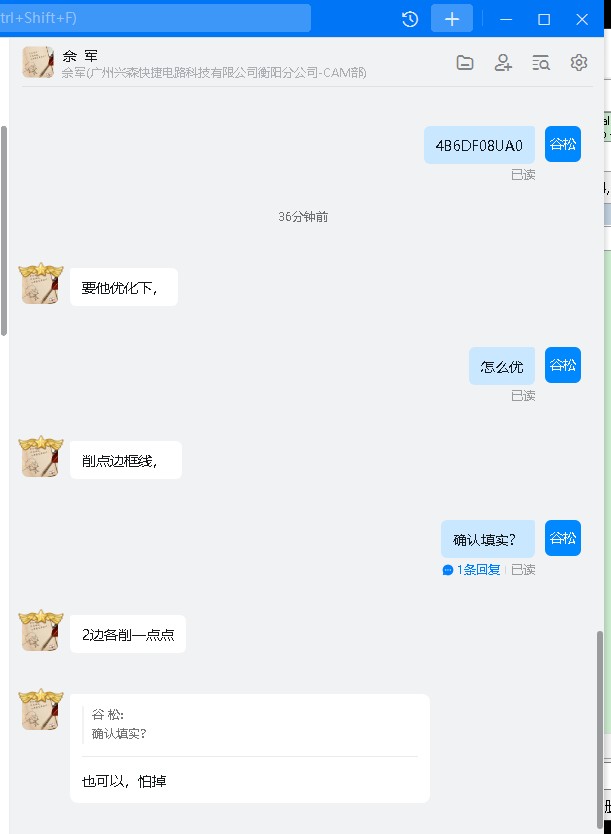This screenshot has height=834, width=611.
Task: Tap the plus button in title bar
Action: [x=452, y=19]
